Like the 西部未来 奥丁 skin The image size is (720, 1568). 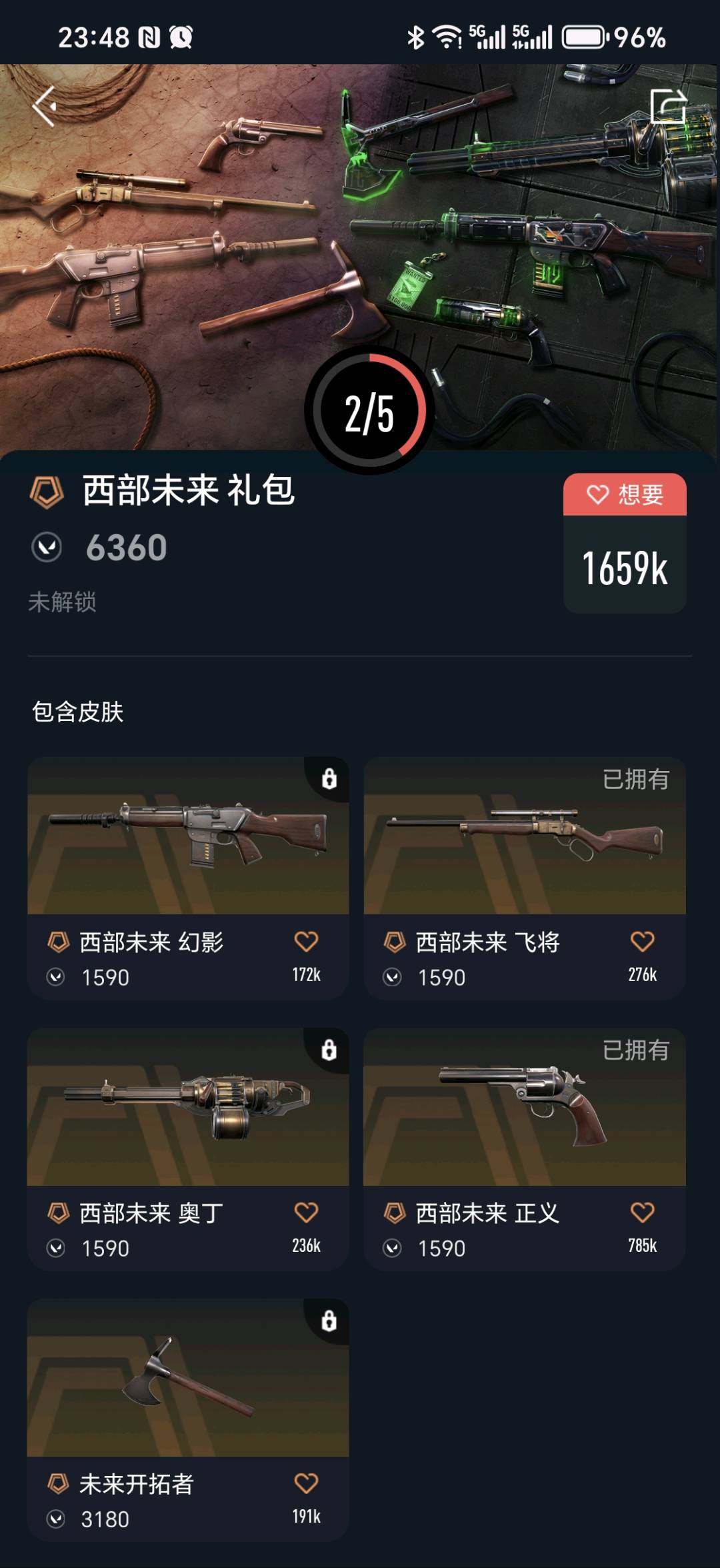coord(306,1213)
